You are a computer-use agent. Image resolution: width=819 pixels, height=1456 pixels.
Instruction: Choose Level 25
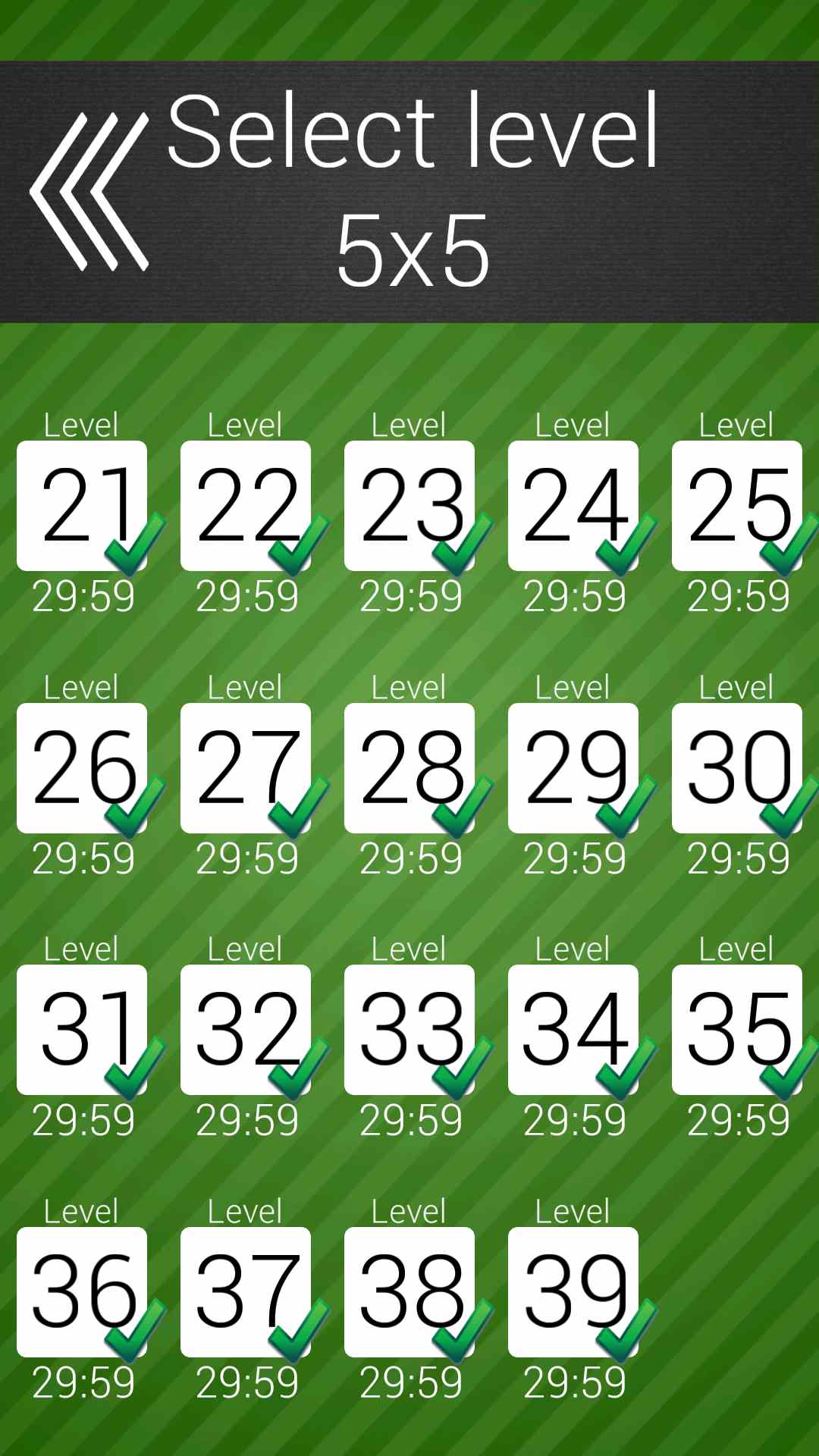pos(737,505)
